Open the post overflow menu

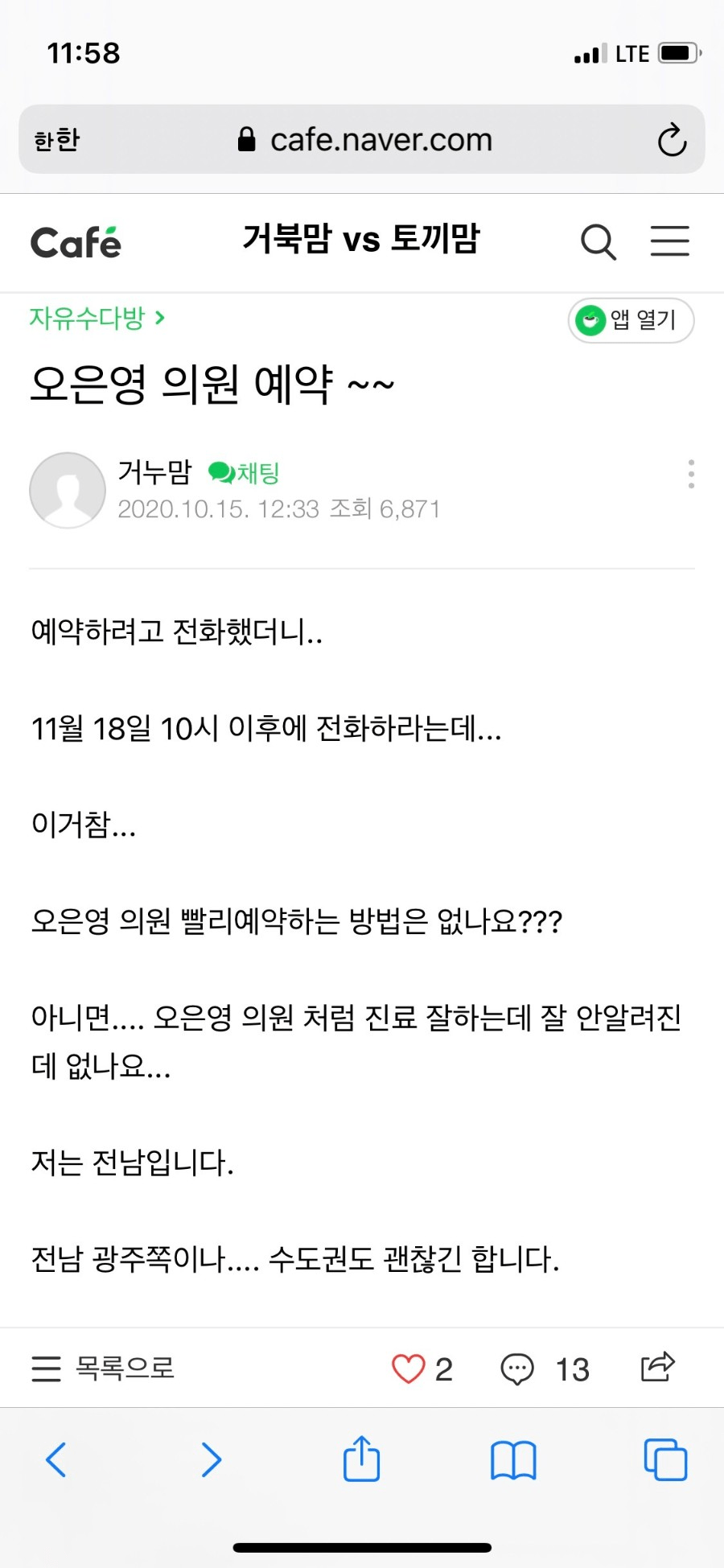[x=690, y=475]
